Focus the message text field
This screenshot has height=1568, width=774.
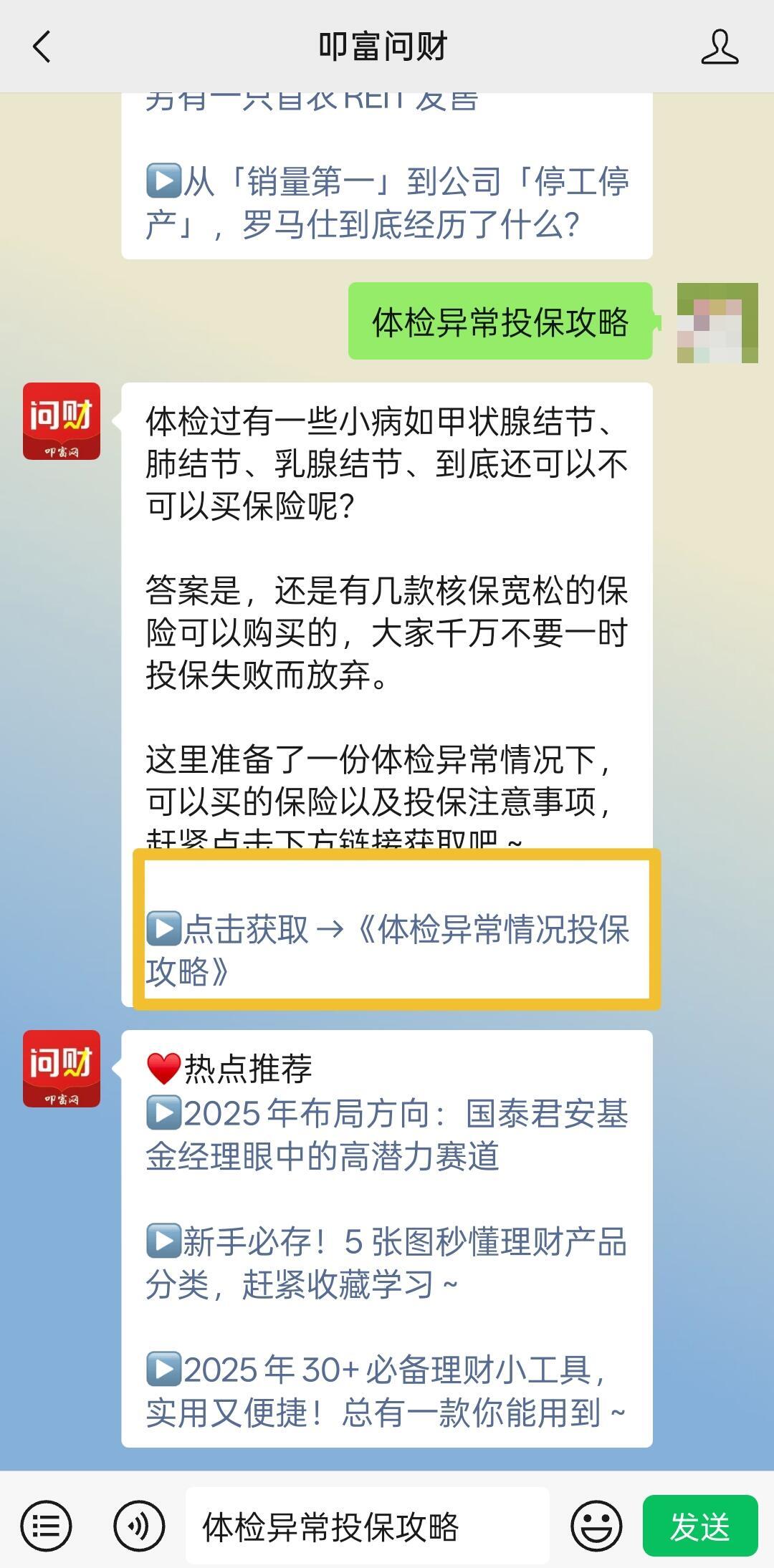367,1526
